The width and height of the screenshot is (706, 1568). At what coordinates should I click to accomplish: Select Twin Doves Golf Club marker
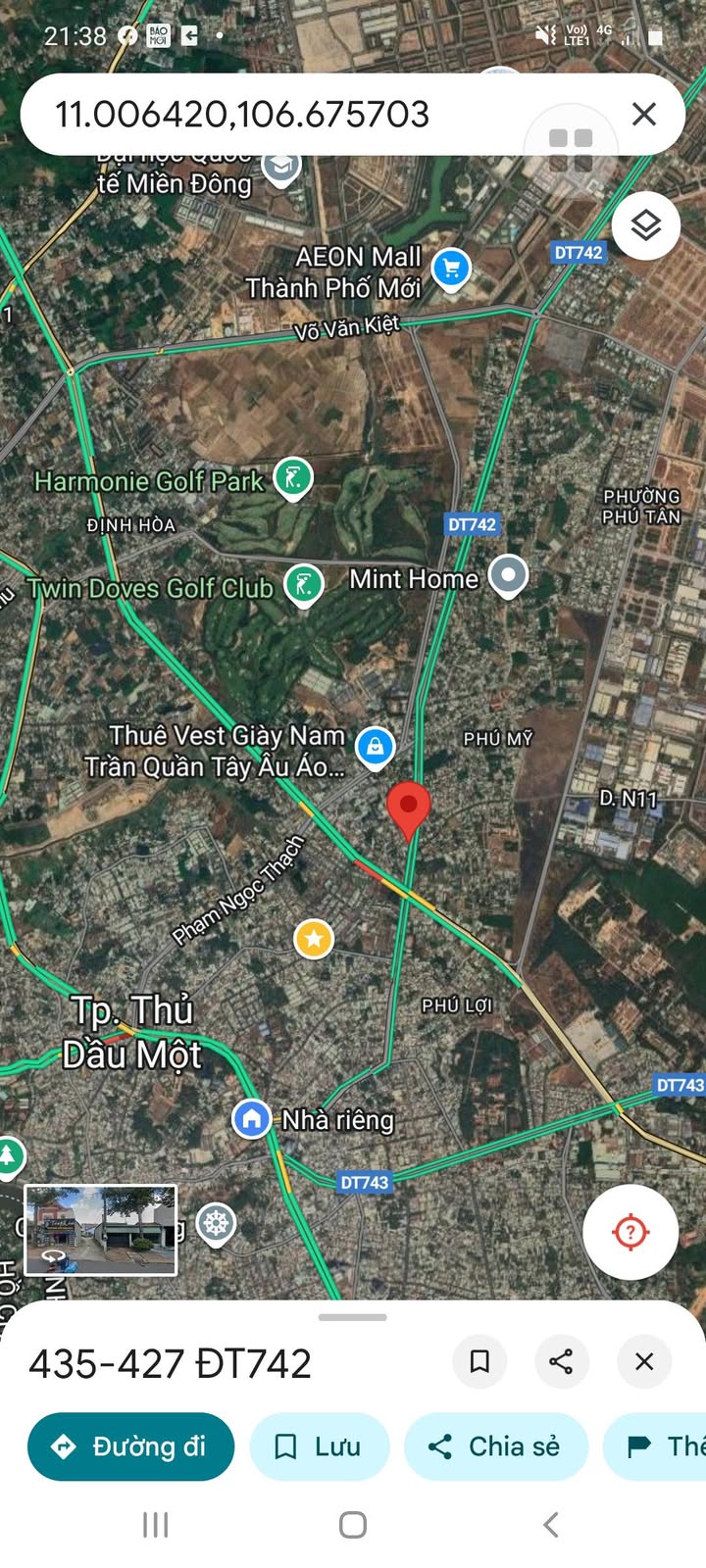click(x=304, y=585)
